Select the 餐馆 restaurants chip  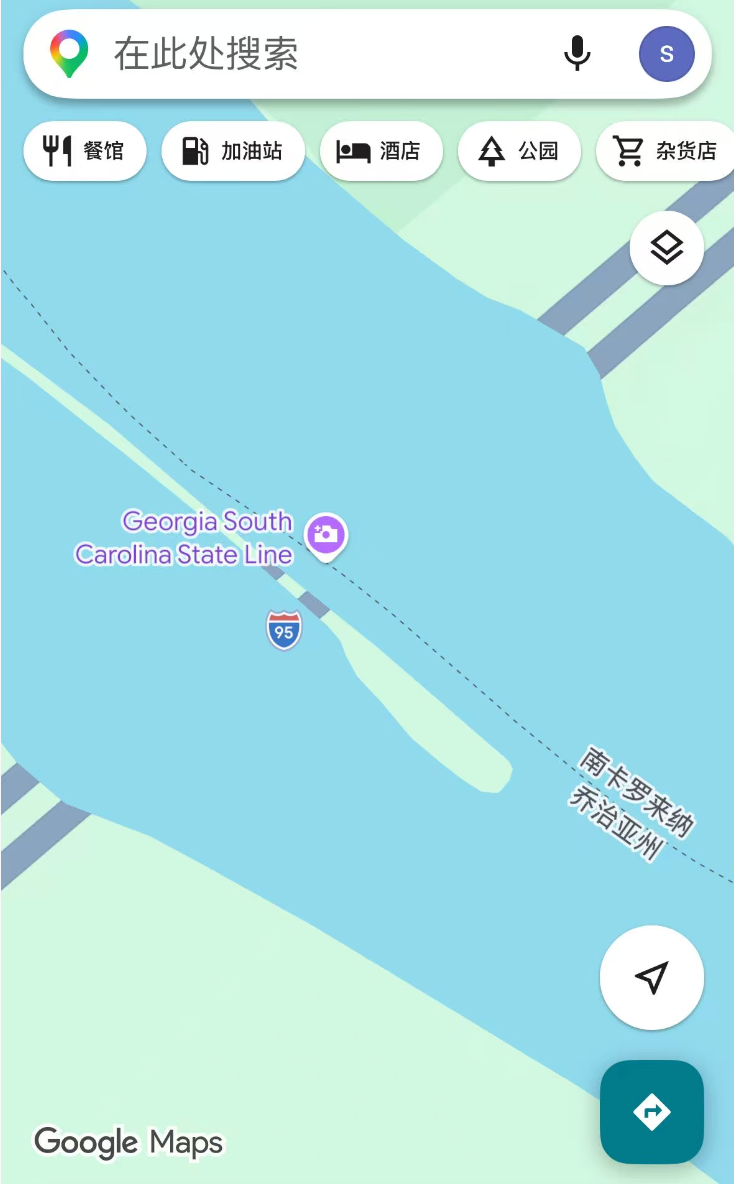(x=85, y=151)
